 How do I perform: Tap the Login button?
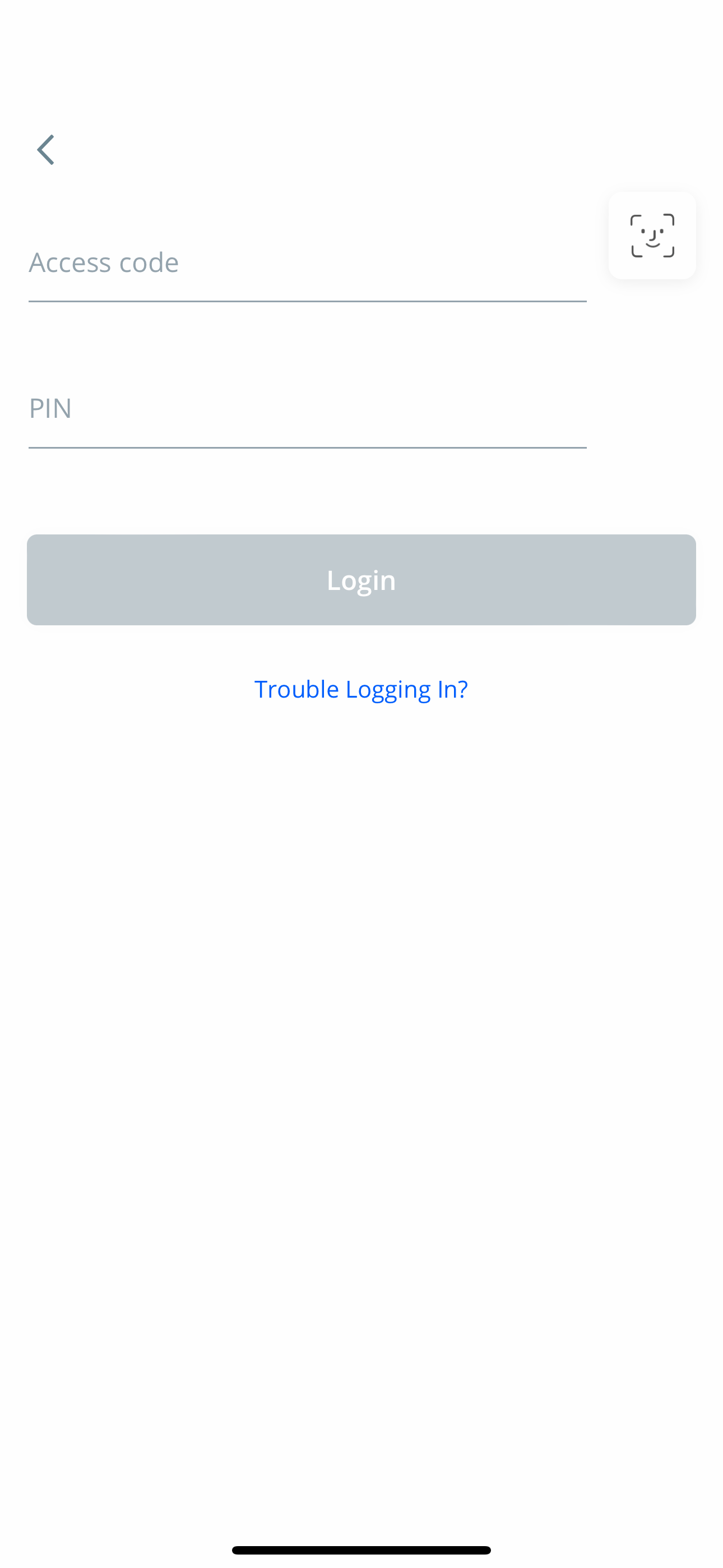point(361,579)
